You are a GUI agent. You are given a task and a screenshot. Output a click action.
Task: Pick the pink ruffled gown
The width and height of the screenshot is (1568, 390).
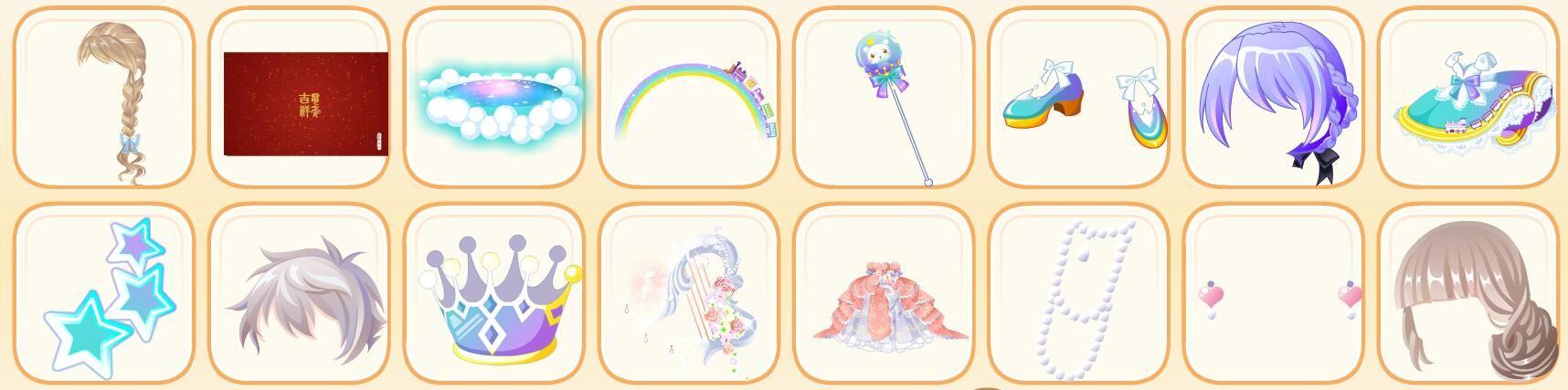884,294
